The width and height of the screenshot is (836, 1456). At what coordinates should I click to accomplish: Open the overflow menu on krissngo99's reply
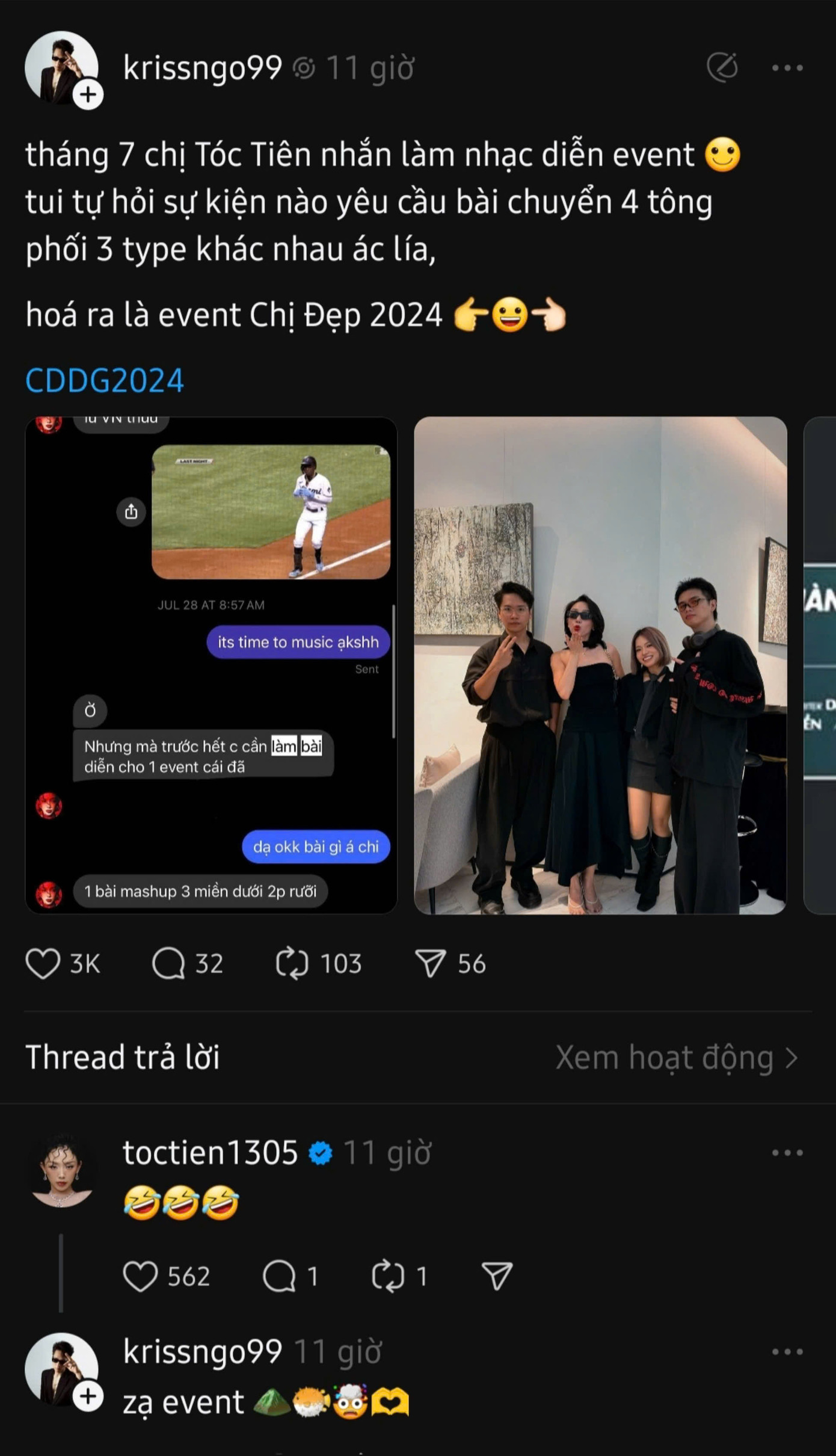pyautogui.click(x=787, y=1351)
